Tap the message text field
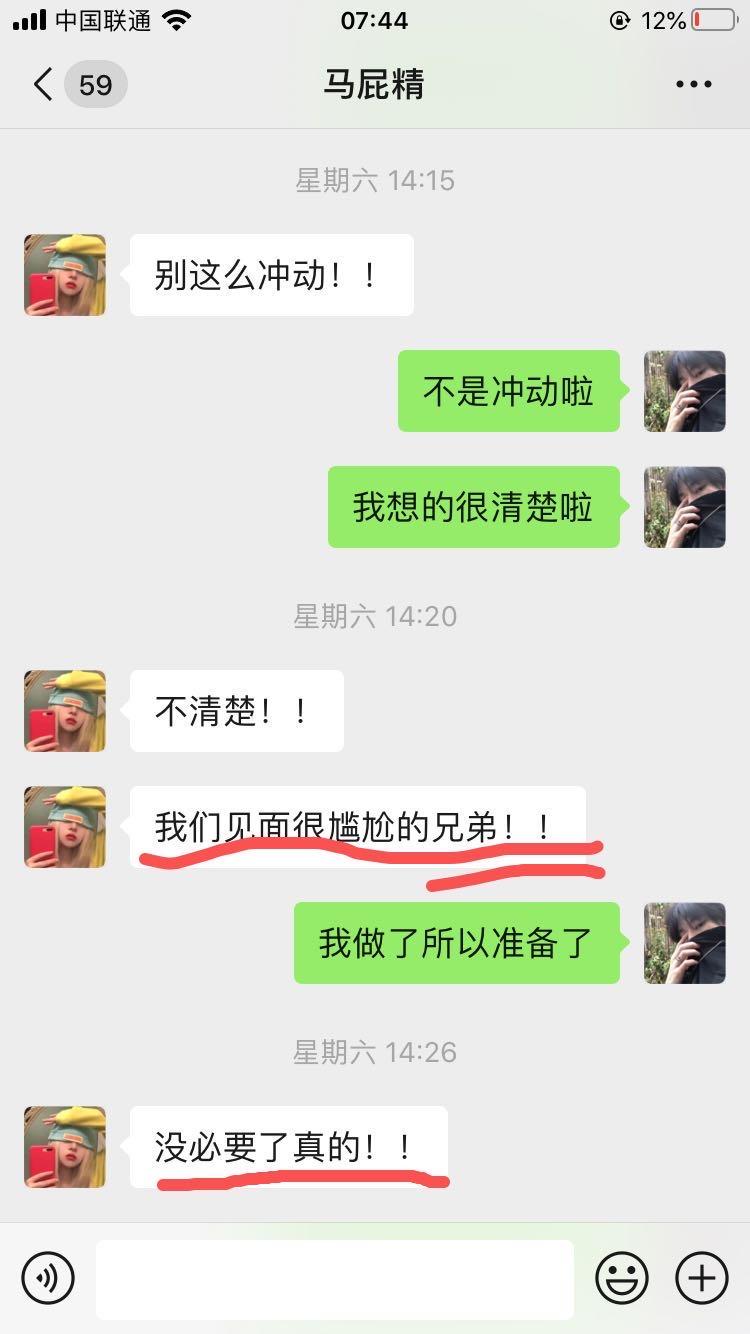Viewport: 750px width, 1334px height. [334, 1278]
